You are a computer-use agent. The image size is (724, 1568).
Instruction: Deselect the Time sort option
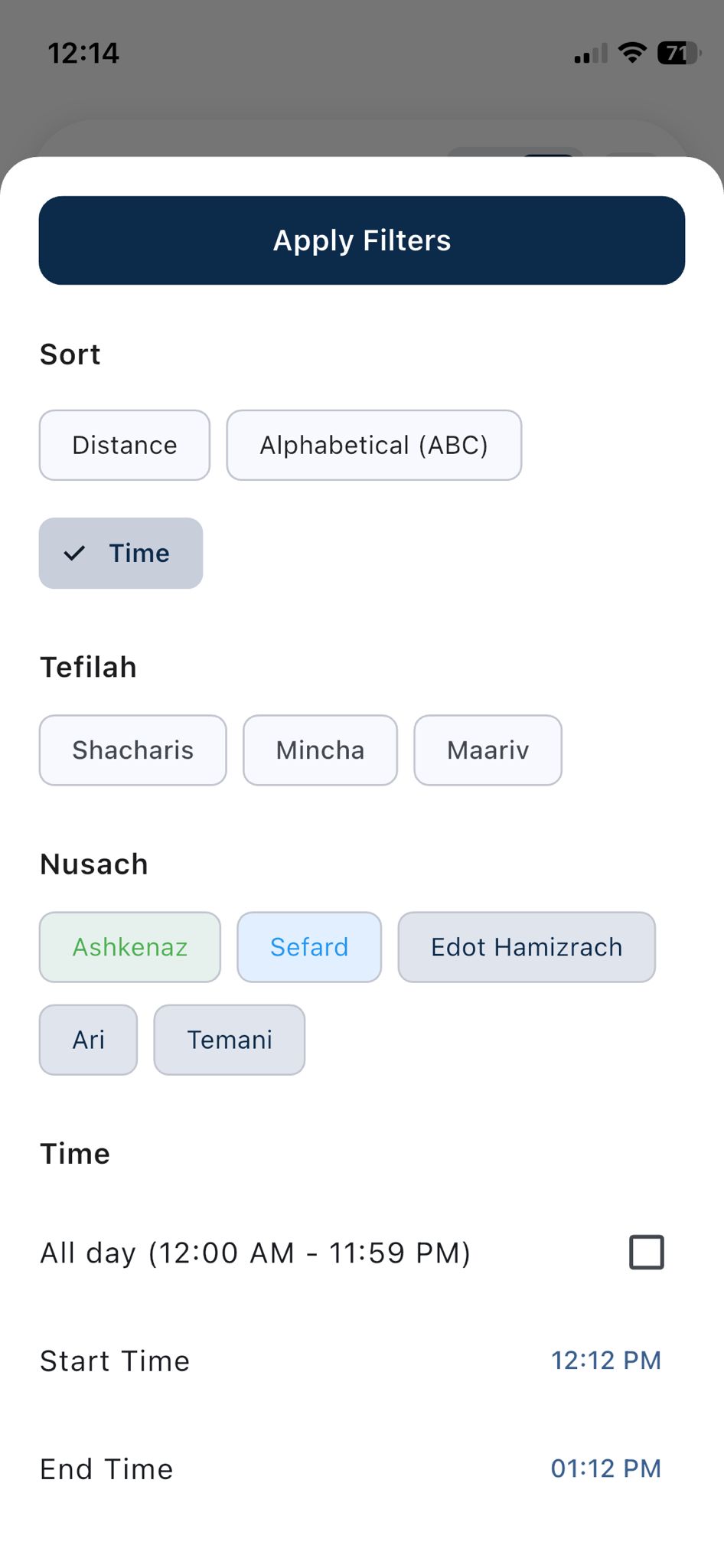pos(120,553)
